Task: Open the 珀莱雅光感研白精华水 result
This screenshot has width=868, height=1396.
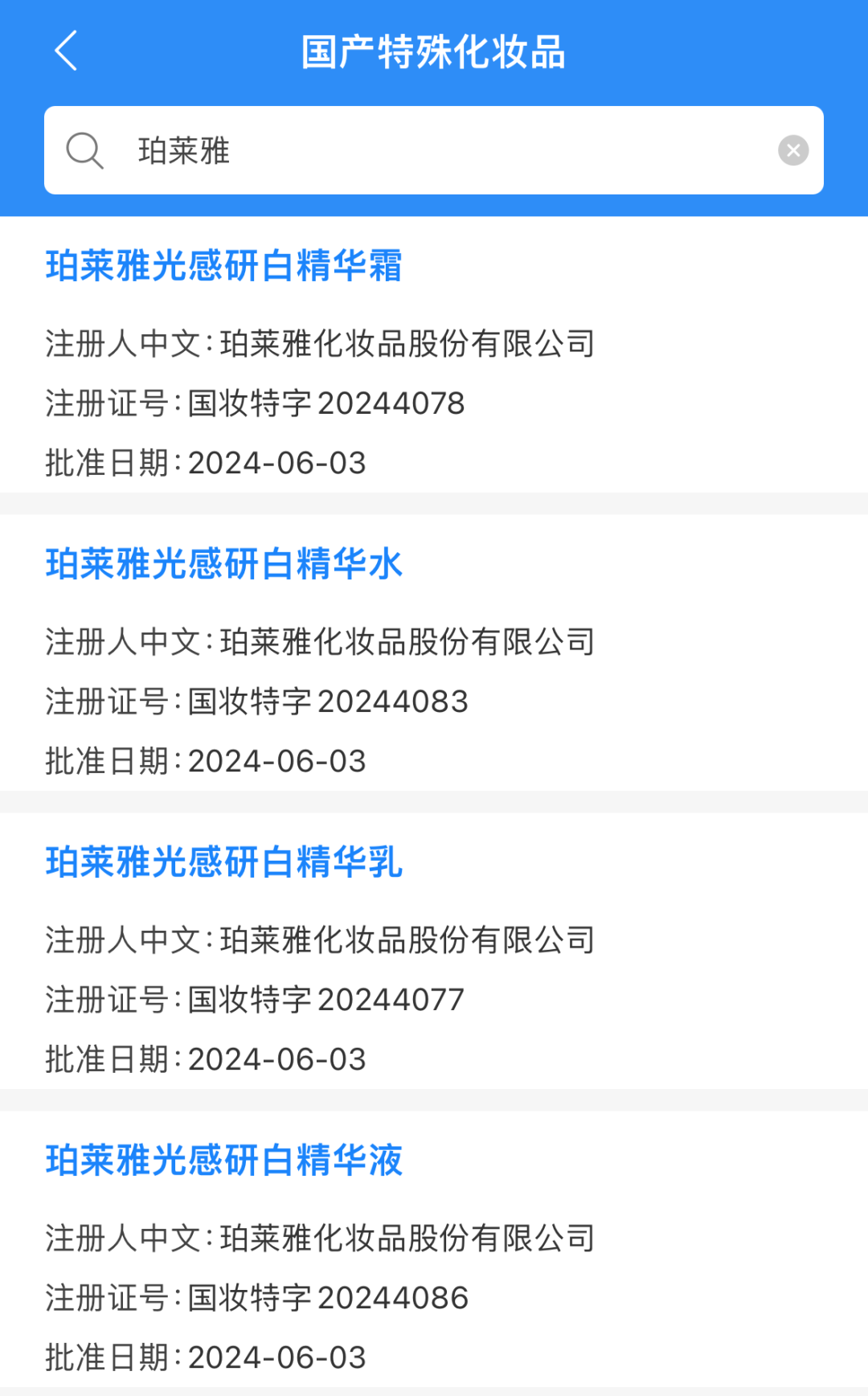Action: point(224,564)
